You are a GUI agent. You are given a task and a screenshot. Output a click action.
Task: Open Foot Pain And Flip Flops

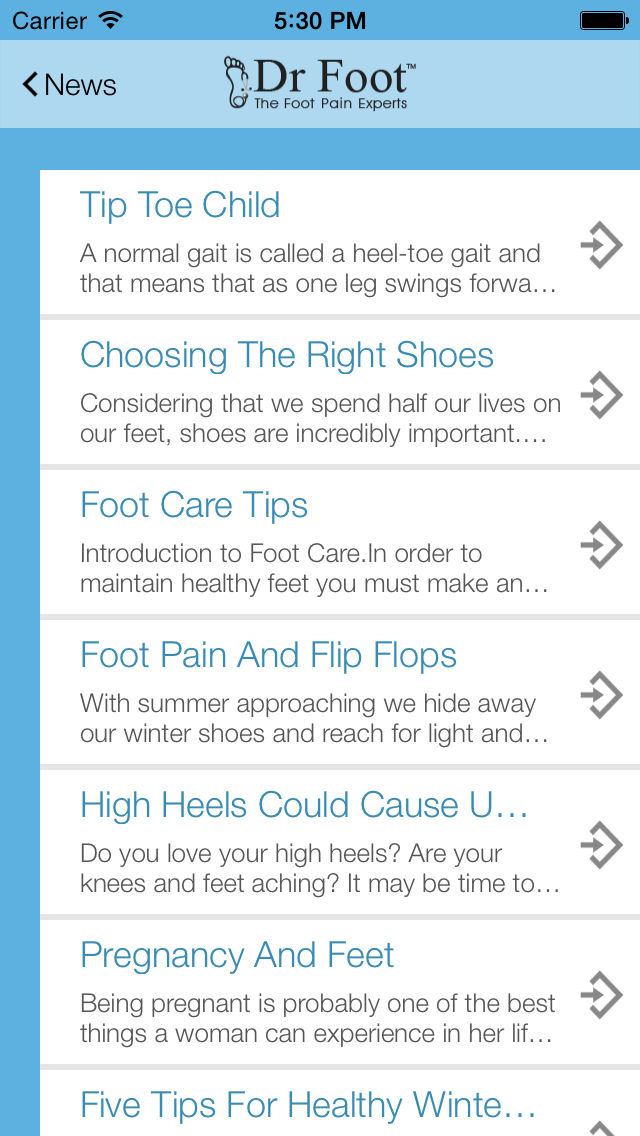340,693
